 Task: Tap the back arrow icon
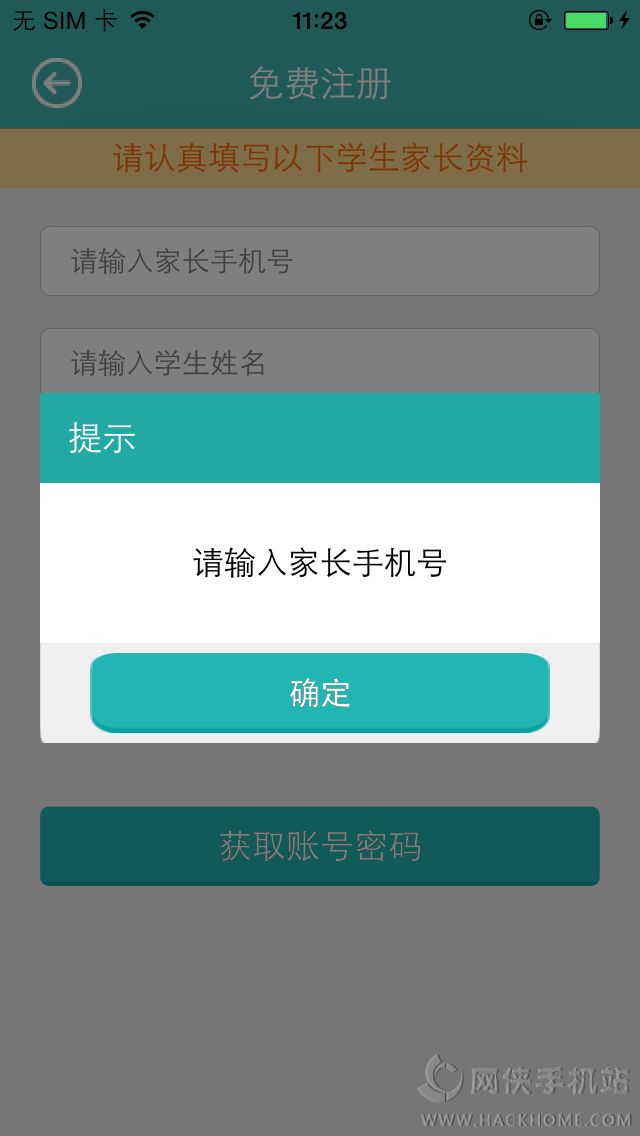point(57,84)
